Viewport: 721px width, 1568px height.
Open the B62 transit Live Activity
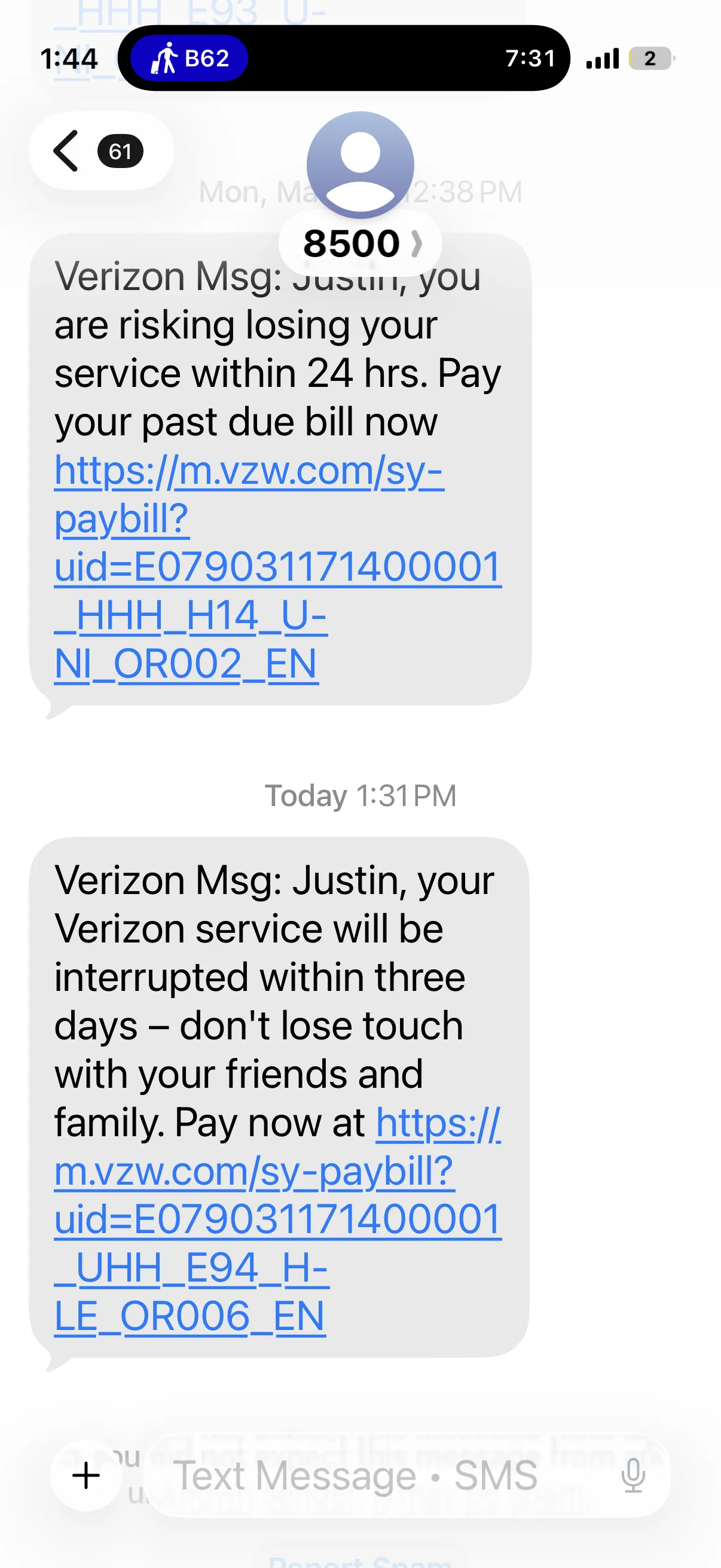pos(190,59)
